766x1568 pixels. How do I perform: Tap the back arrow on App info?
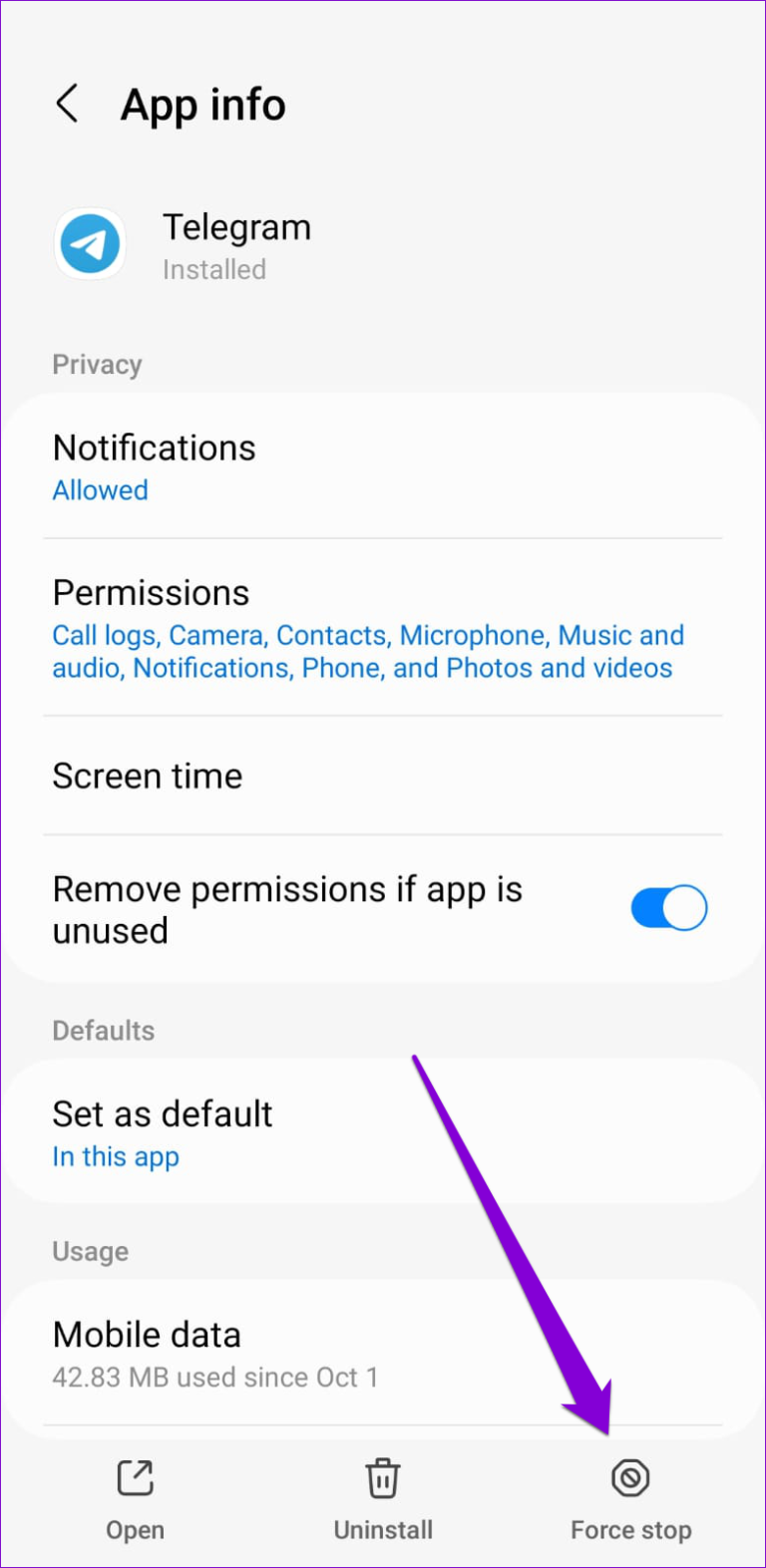tap(67, 103)
